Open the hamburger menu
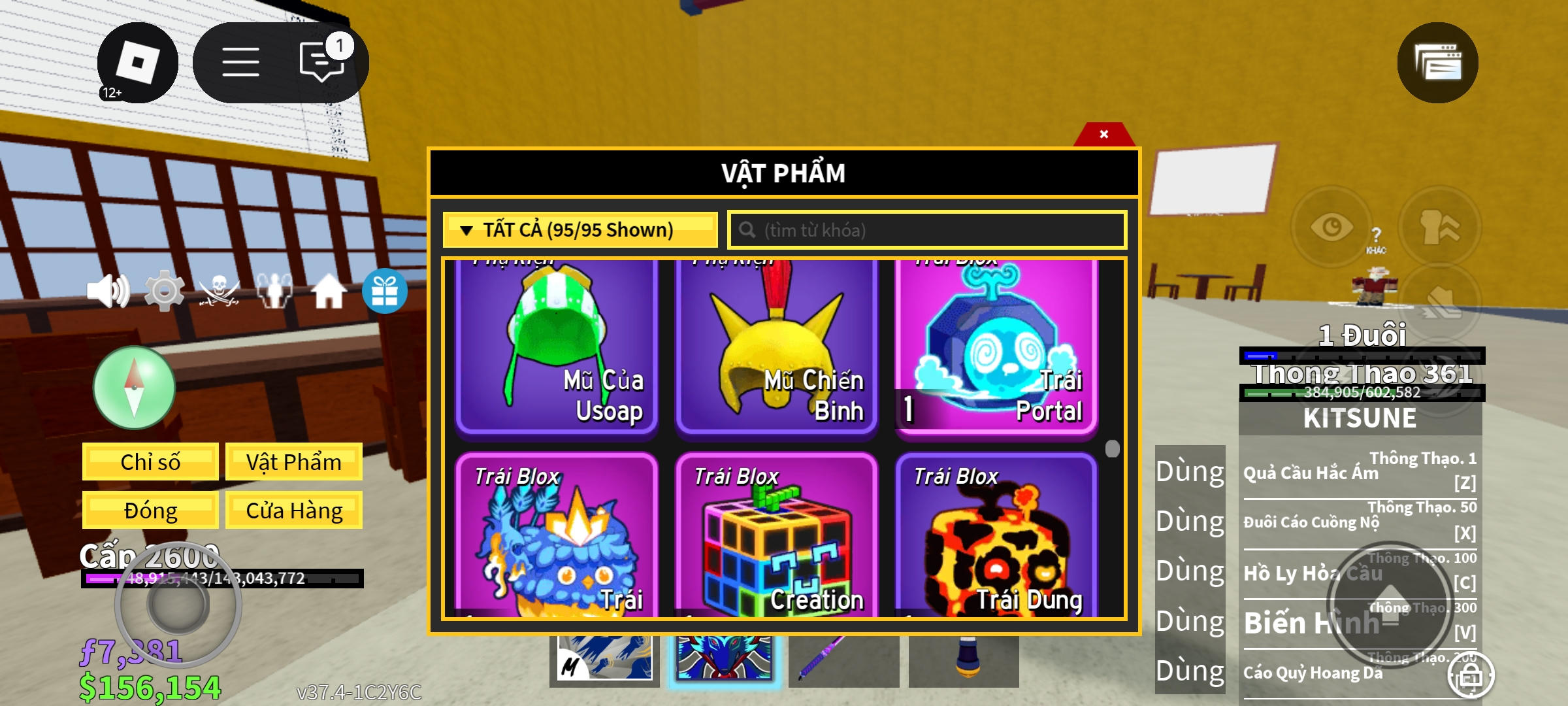The image size is (1568, 706). click(240, 63)
